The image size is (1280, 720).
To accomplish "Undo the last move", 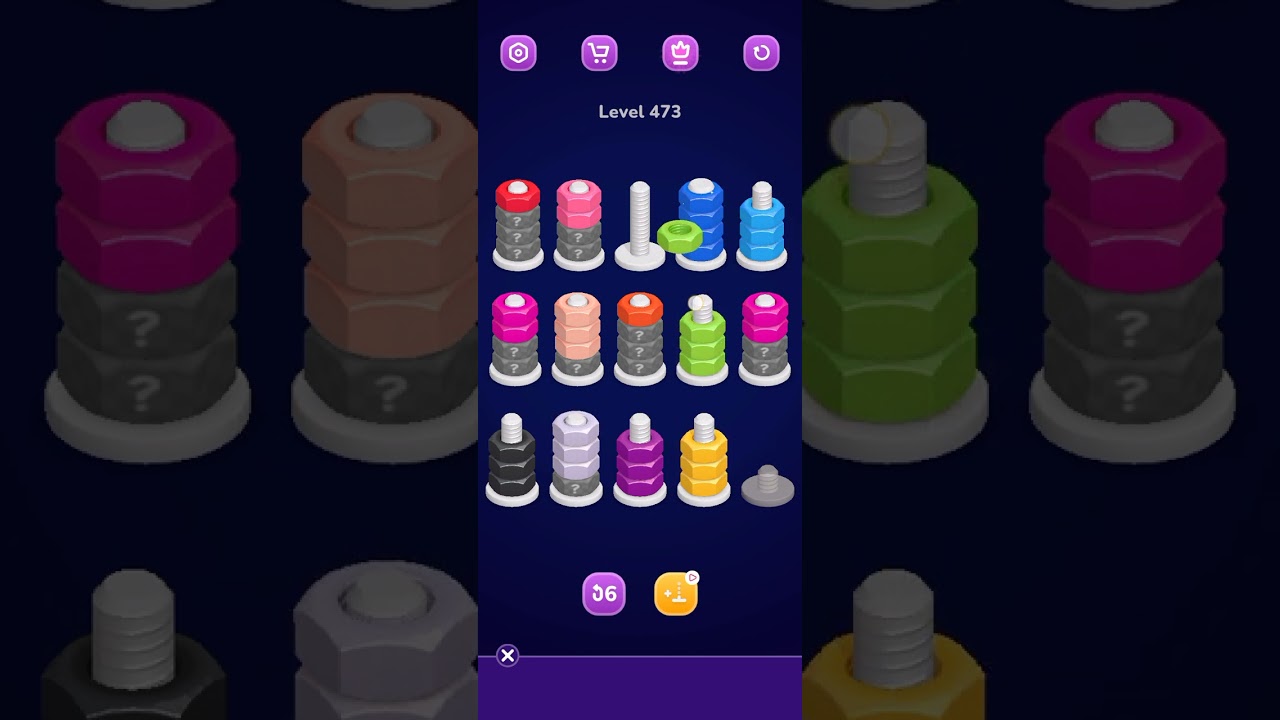I will (603, 594).
